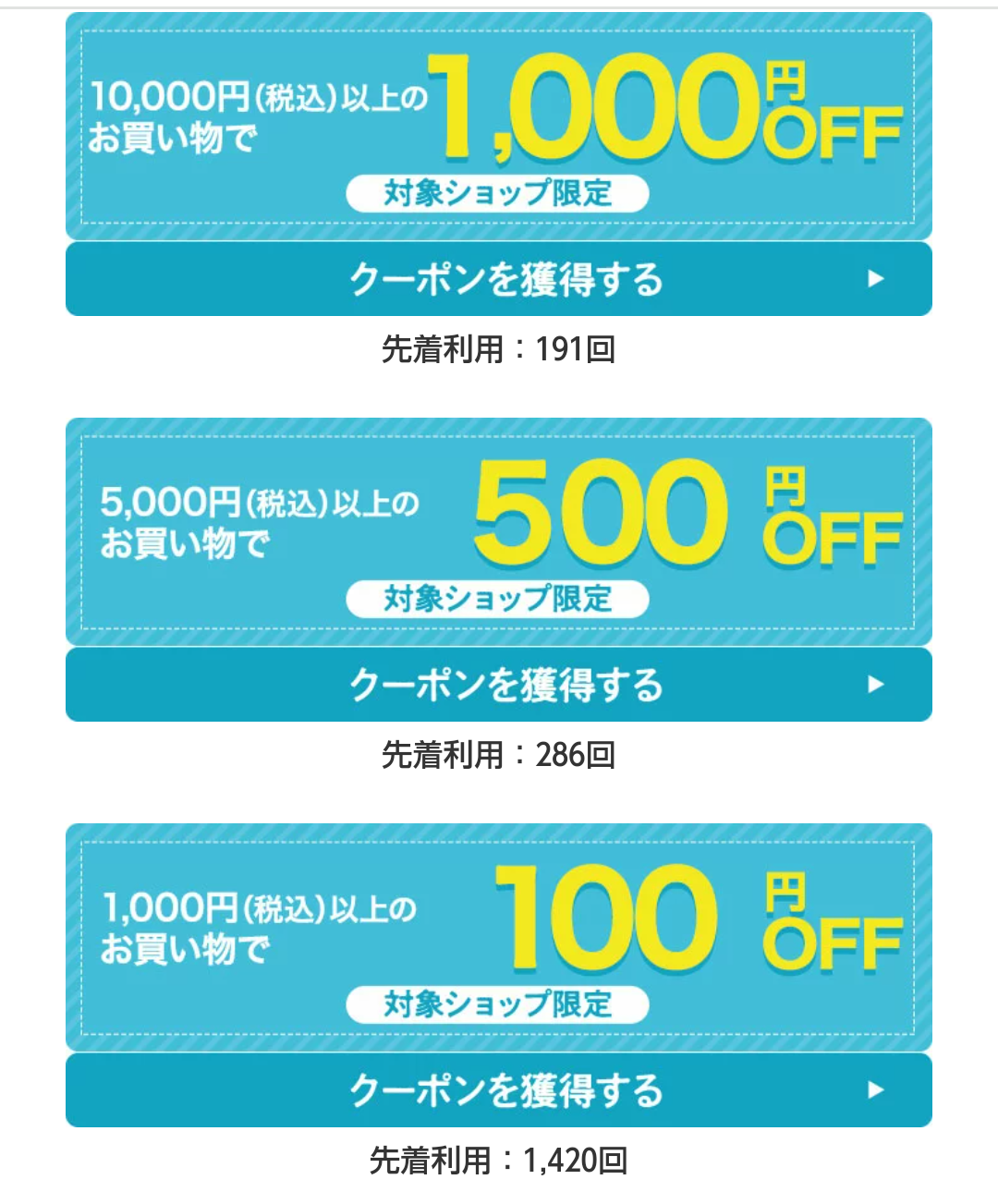The width and height of the screenshot is (998, 1204).
Task: Claim the 500円 OFF coupon
Action: (499, 685)
